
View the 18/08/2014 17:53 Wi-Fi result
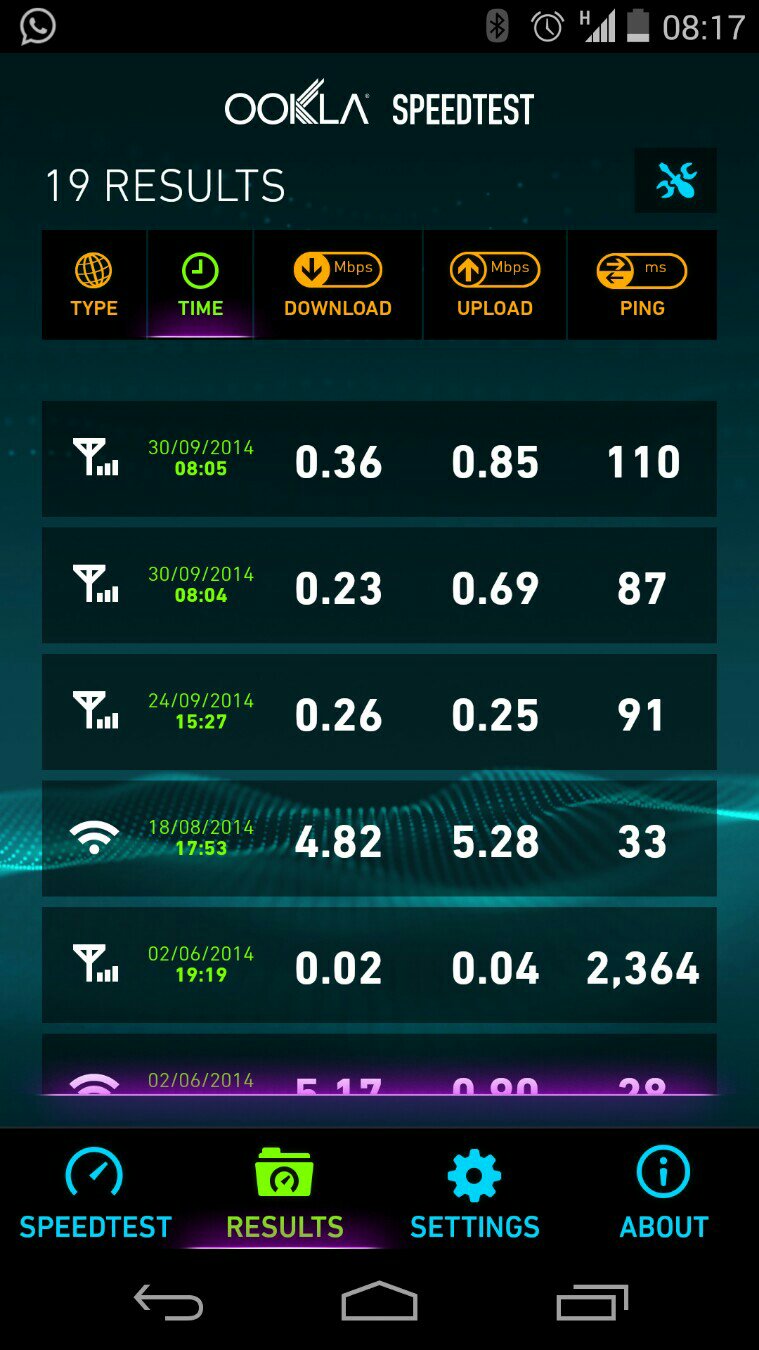[x=379, y=840]
